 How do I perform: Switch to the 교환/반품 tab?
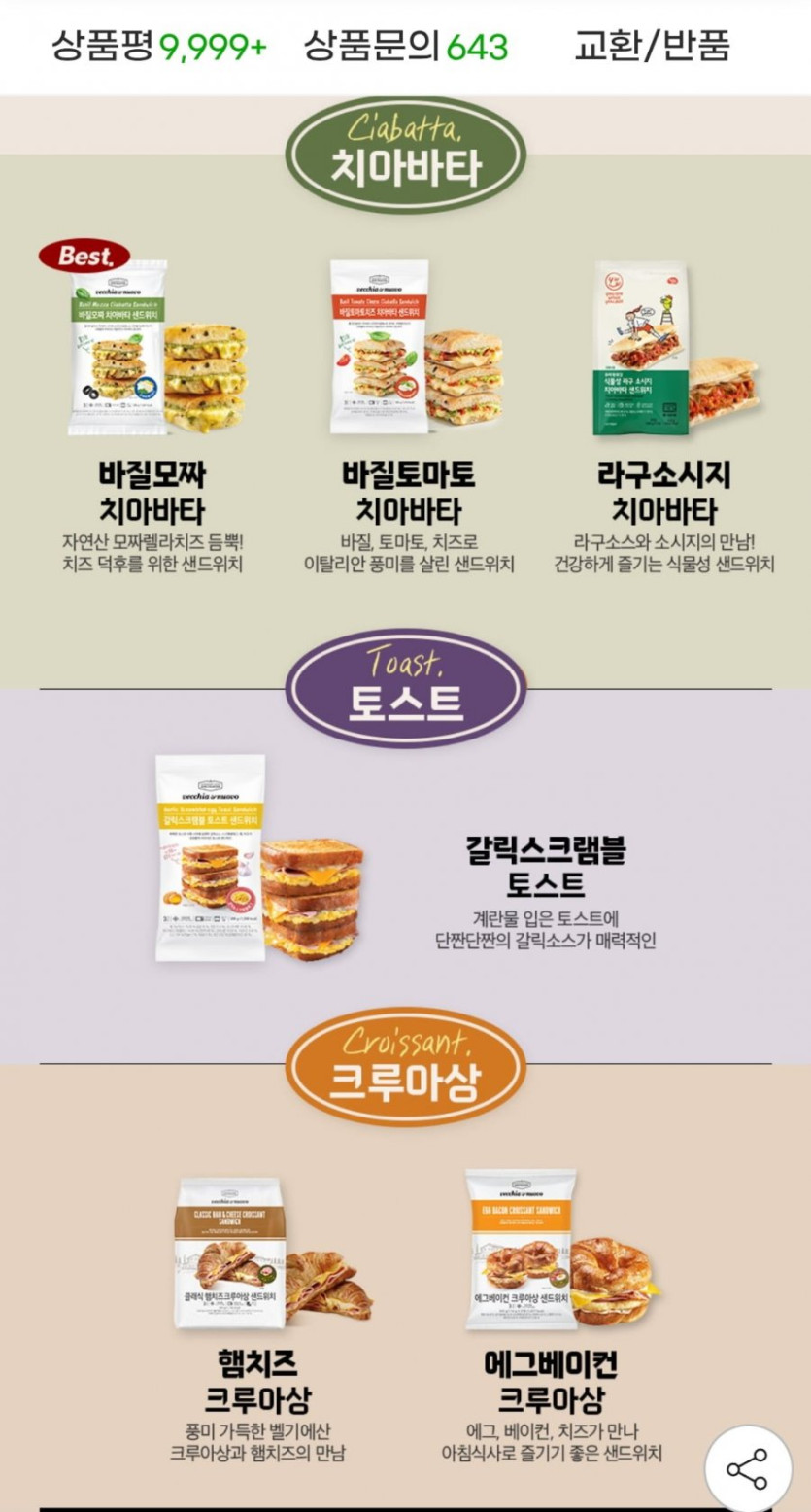651,46
